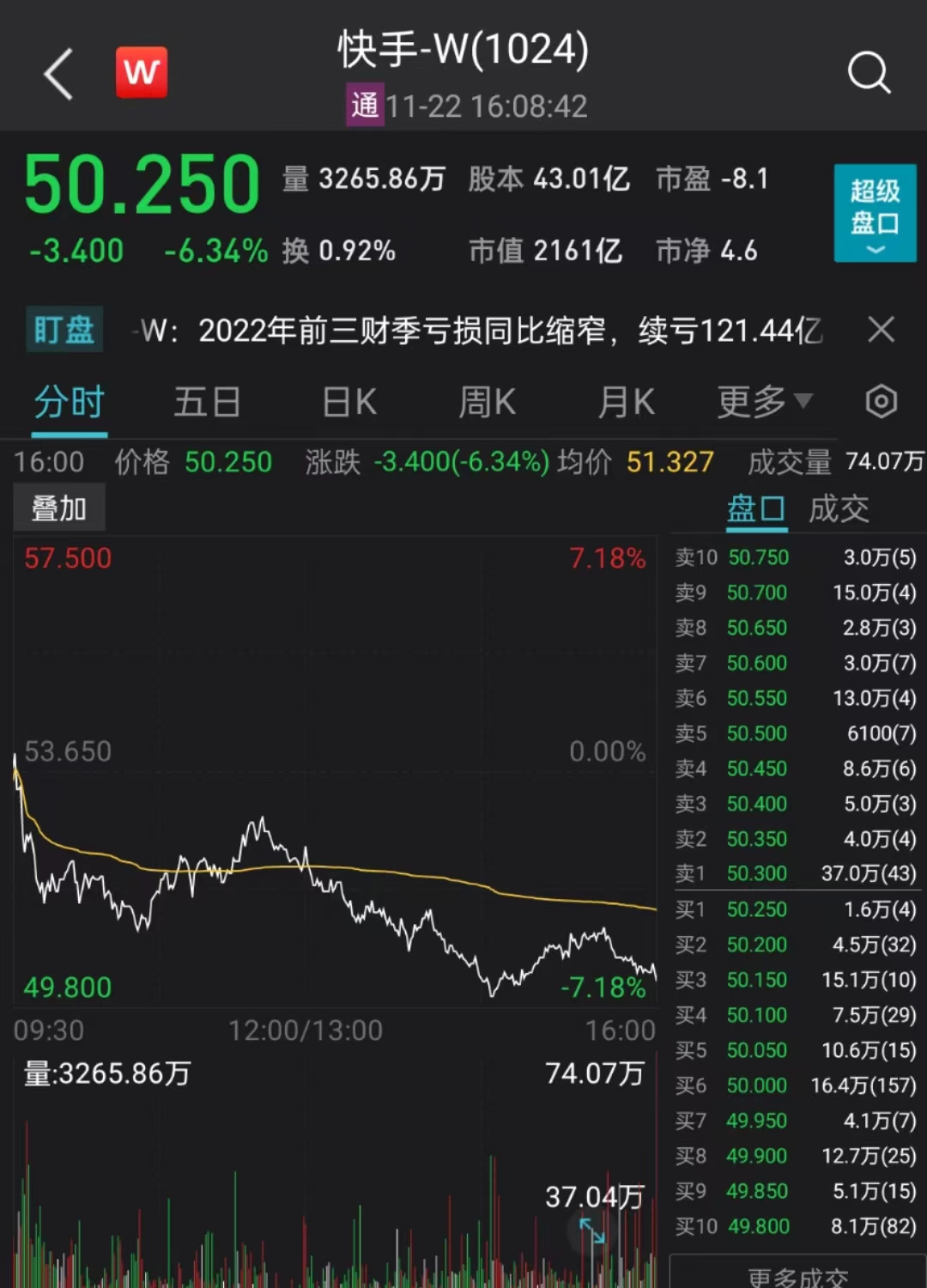
Task: Open chart settings via the gear icon
Action: point(881,401)
